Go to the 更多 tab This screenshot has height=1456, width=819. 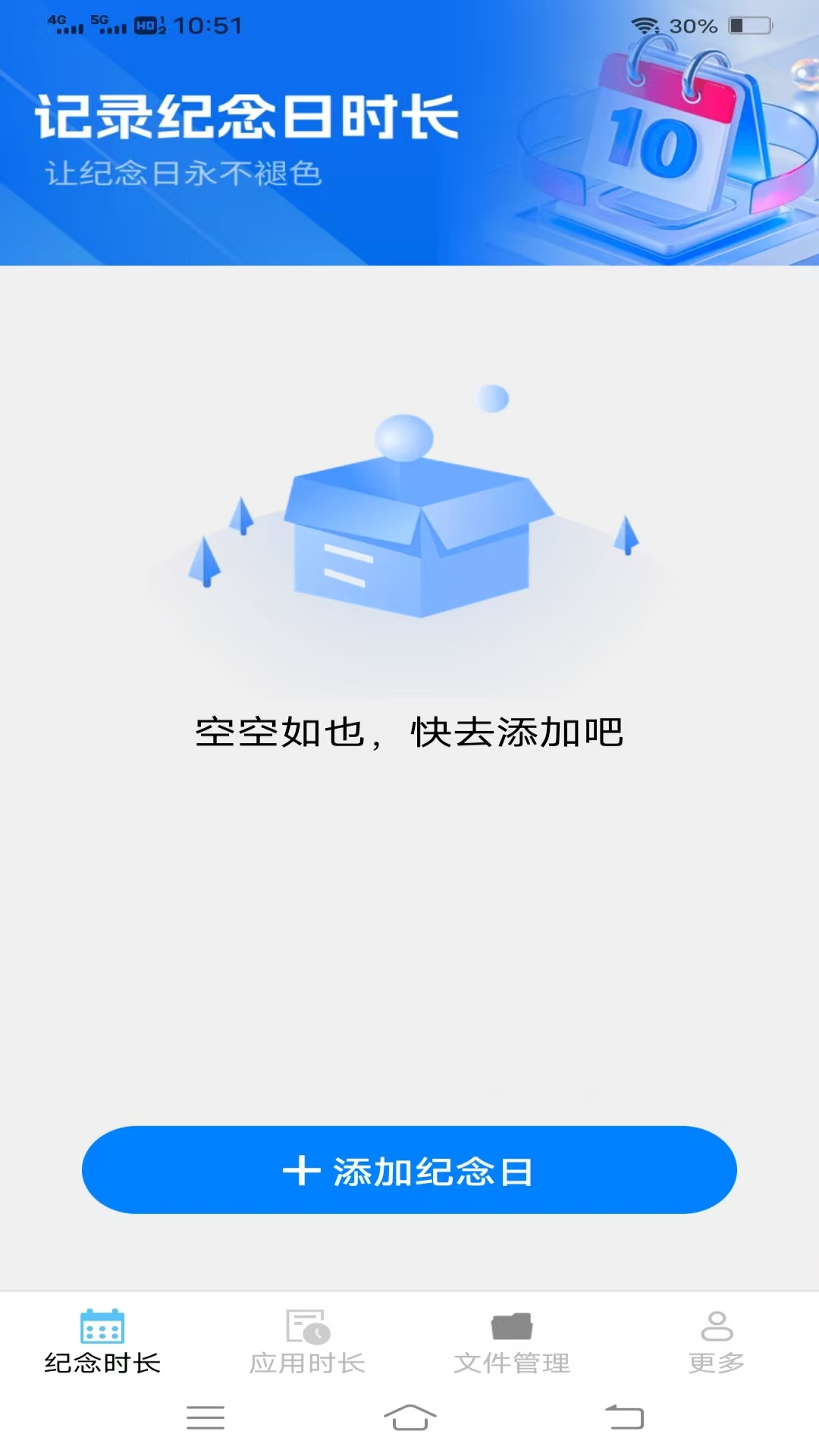click(716, 1341)
